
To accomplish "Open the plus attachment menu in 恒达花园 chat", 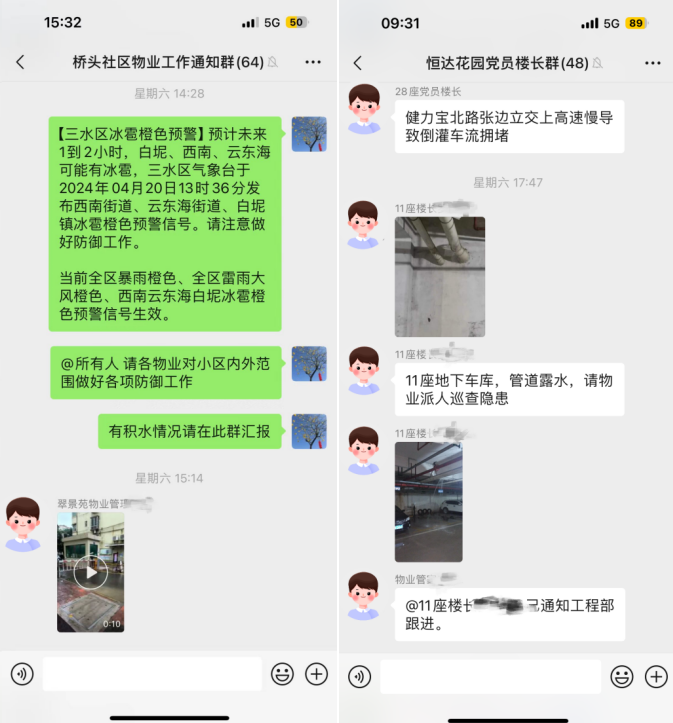I will 656,676.
